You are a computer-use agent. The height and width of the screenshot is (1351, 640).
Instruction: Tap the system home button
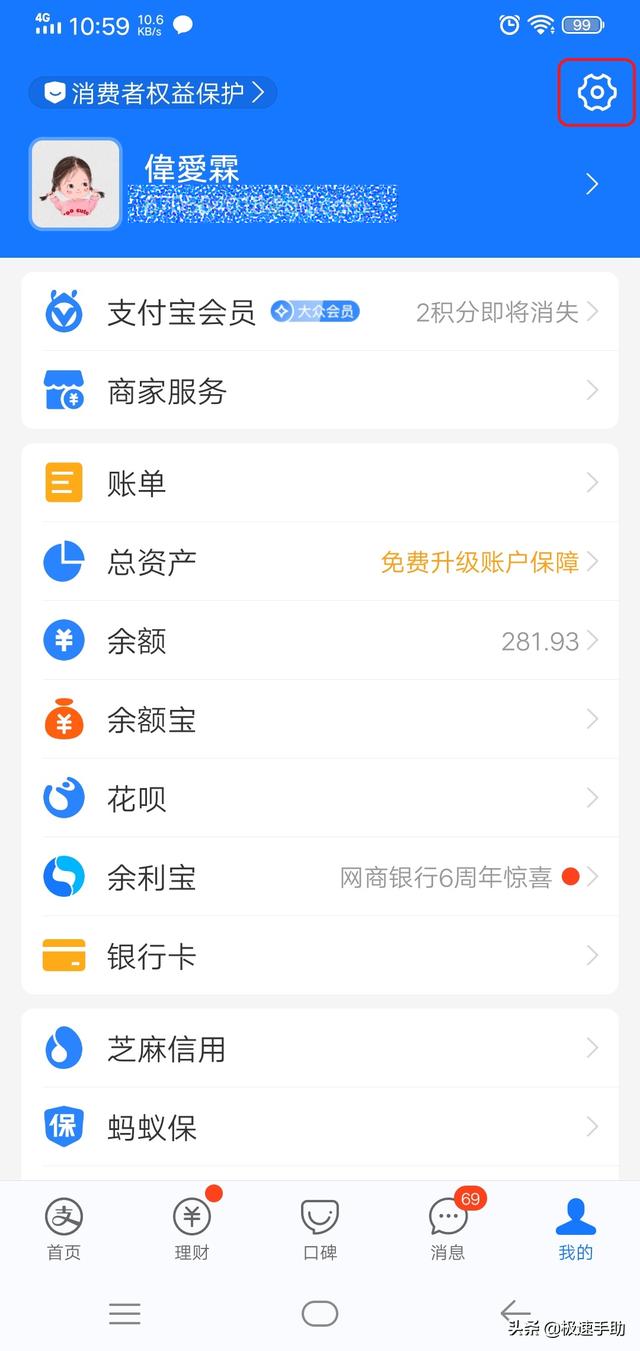320,1313
